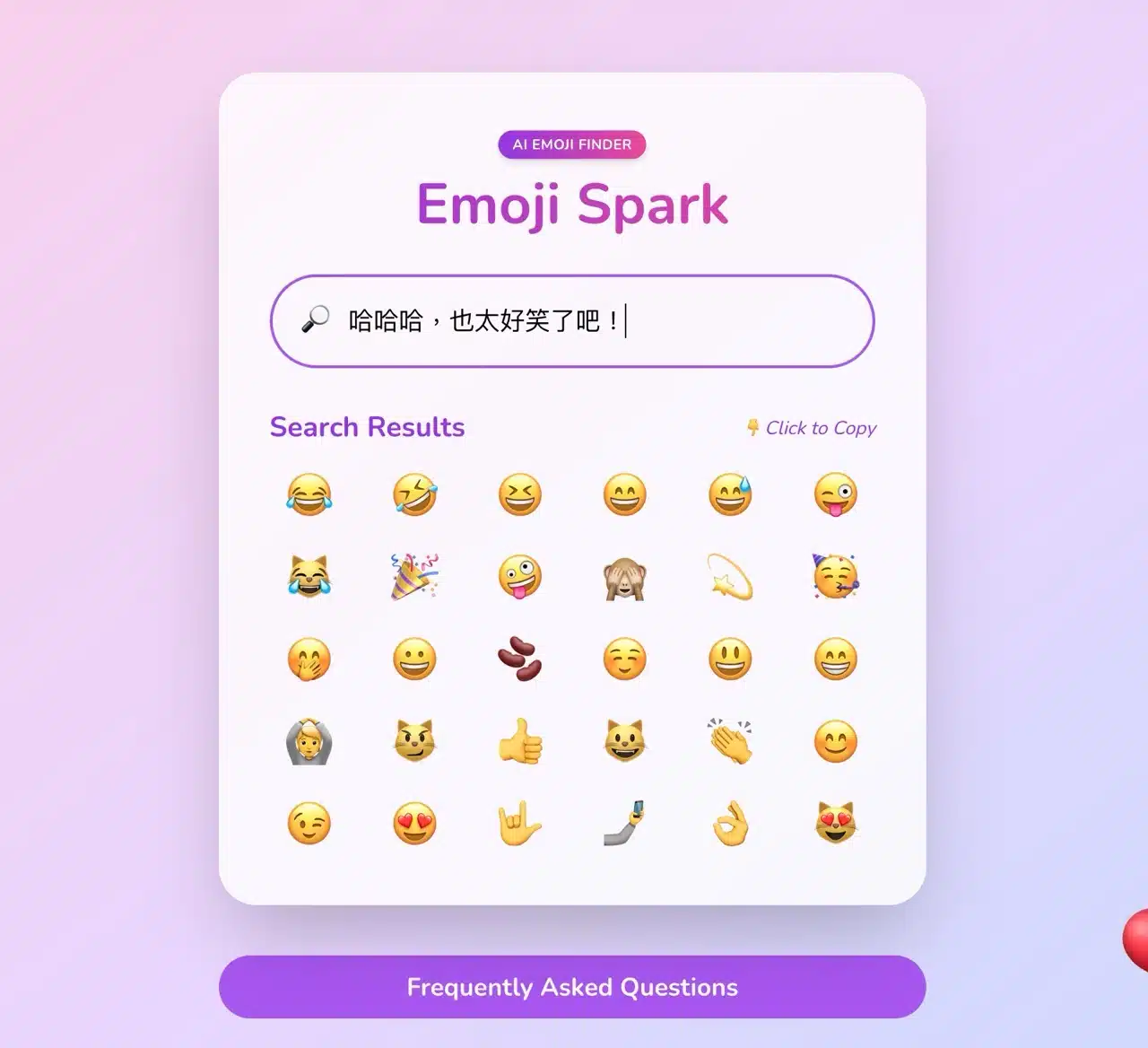Copy the dizzy star emoji
The width and height of the screenshot is (1148, 1048).
(x=730, y=577)
